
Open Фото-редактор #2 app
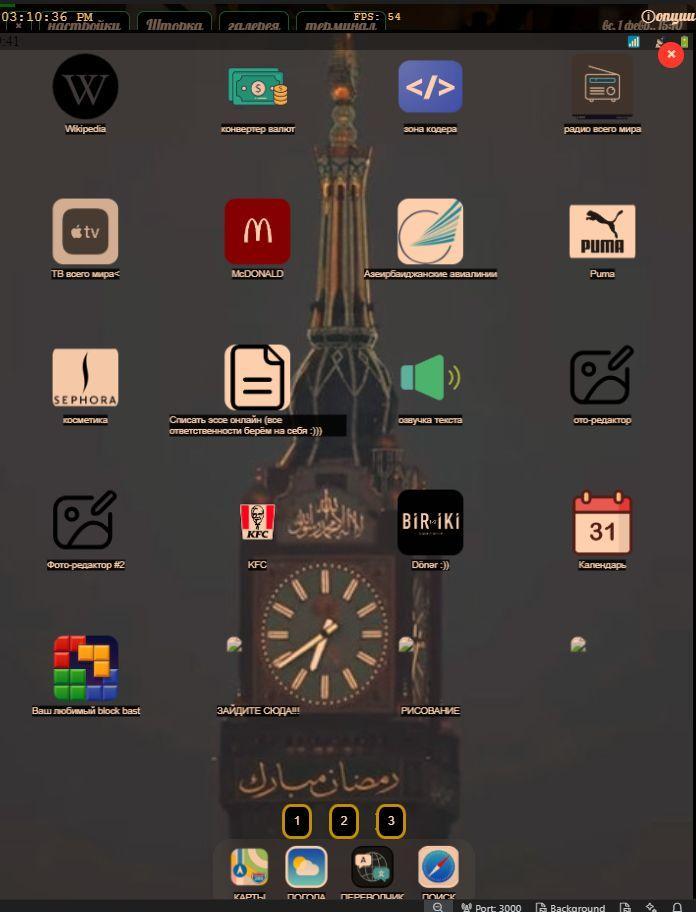point(85,522)
